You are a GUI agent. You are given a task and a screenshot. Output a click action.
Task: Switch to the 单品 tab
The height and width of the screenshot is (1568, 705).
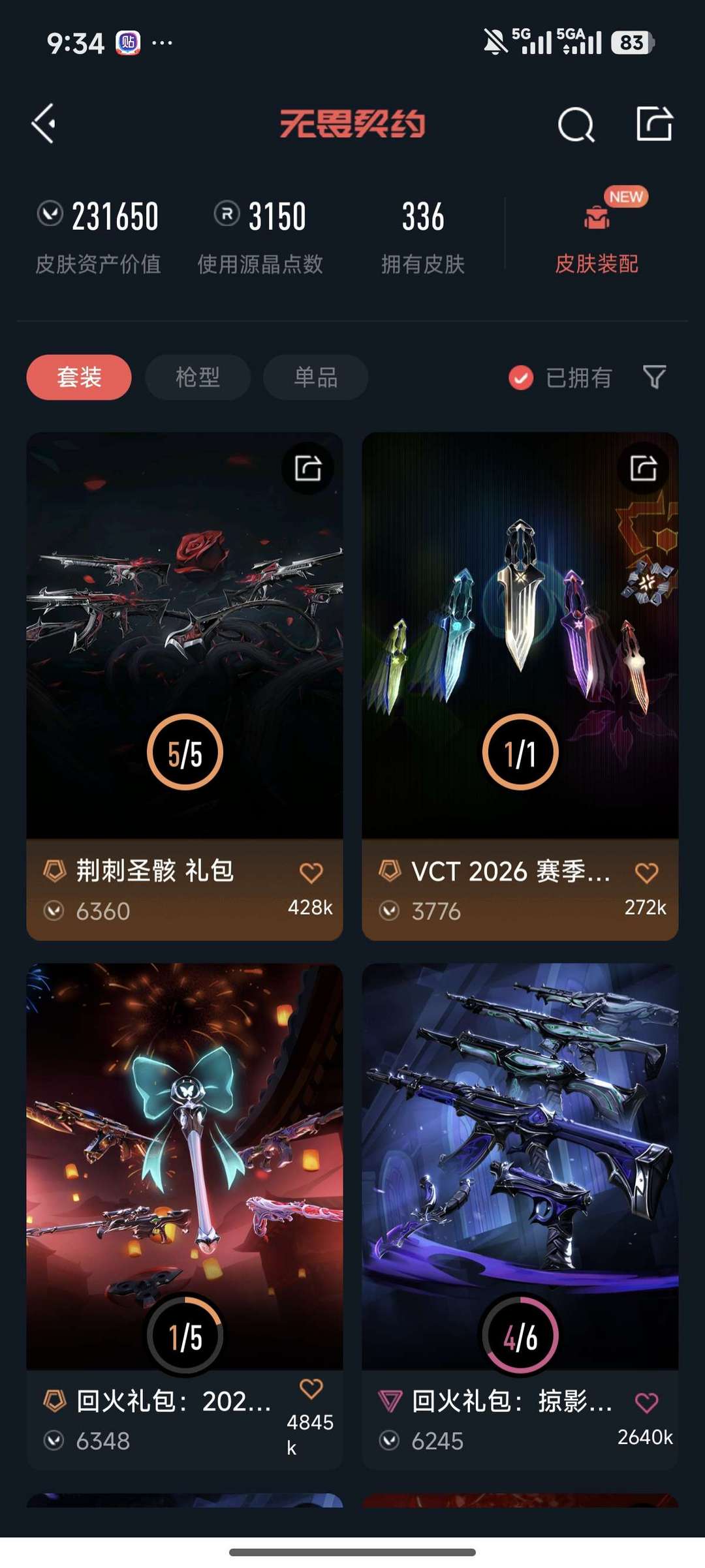pos(316,377)
